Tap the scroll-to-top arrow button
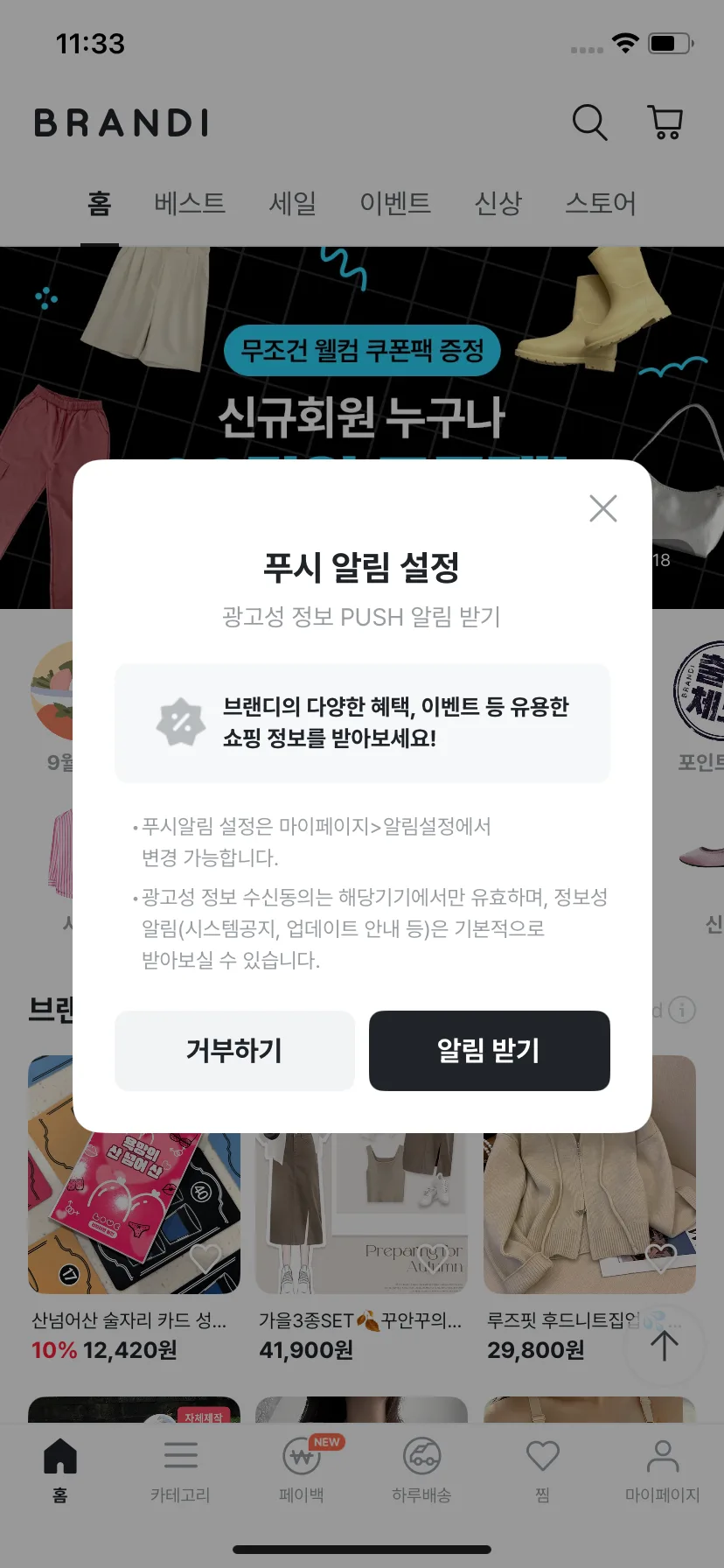This screenshot has height=1568, width=724. pos(665,1346)
